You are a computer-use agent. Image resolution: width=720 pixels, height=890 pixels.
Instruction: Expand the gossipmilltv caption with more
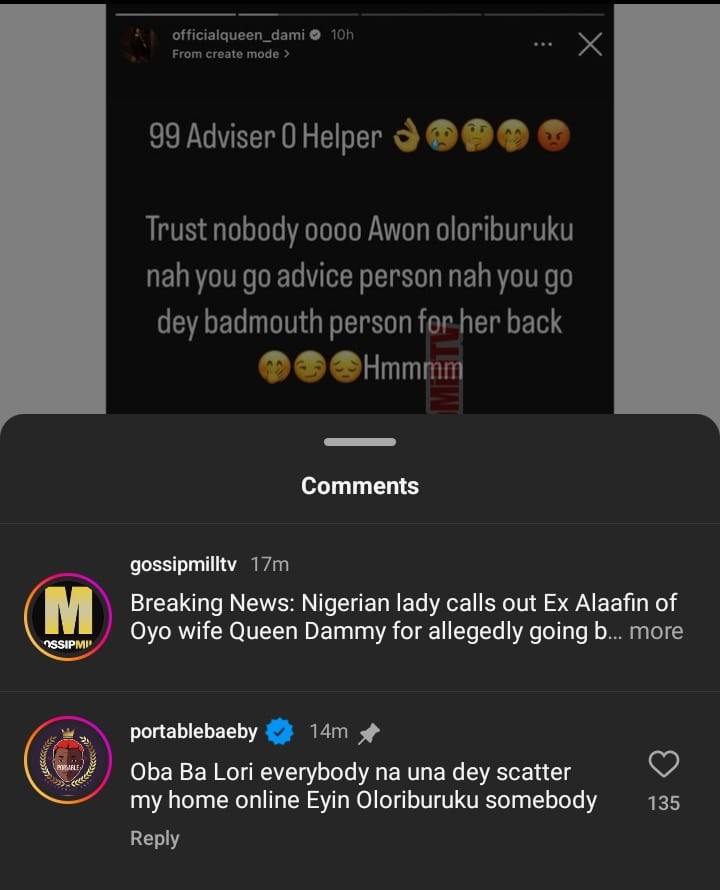656,631
